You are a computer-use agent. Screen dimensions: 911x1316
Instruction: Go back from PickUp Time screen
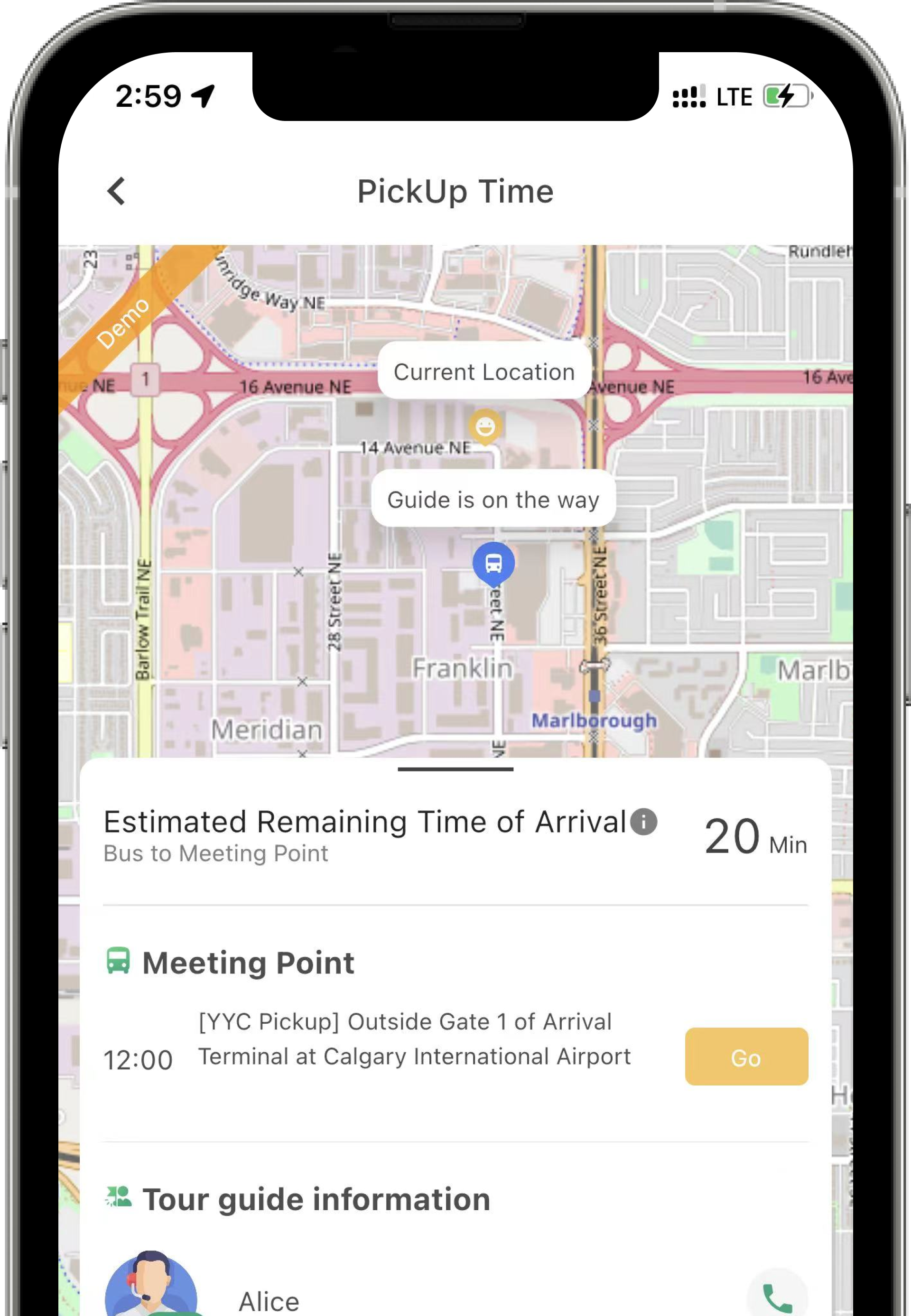pos(116,191)
